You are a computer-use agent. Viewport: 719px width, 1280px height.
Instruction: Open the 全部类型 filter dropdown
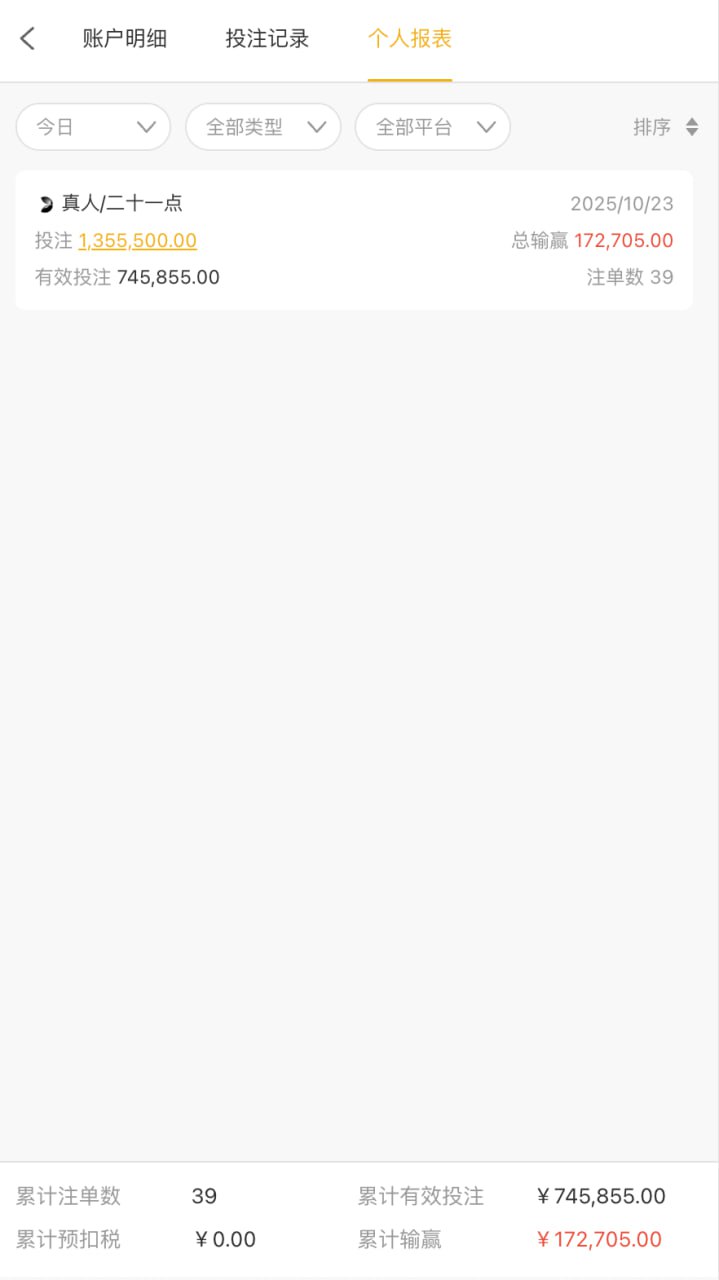pos(263,127)
